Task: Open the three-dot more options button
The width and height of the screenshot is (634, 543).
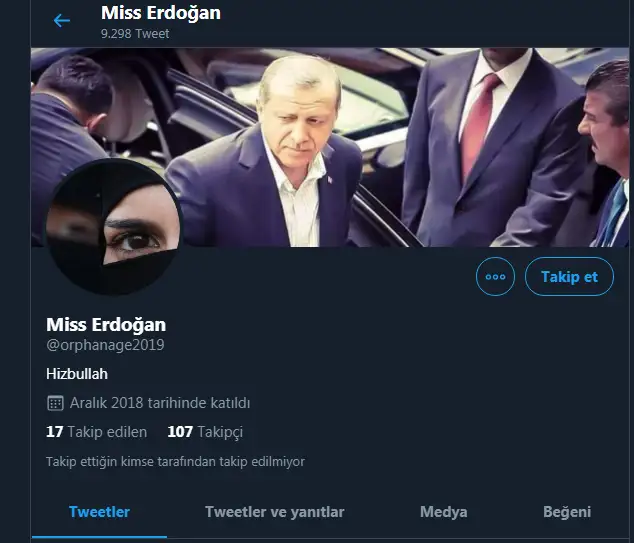Action: [x=495, y=276]
